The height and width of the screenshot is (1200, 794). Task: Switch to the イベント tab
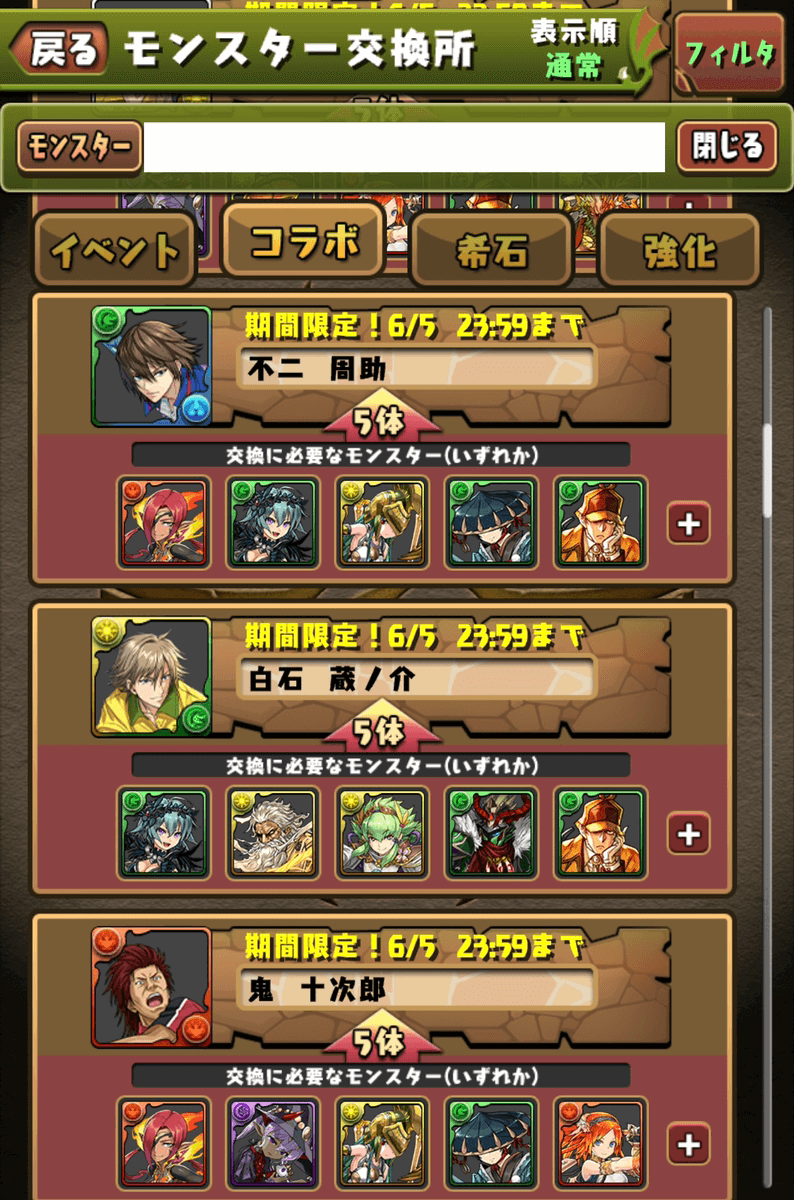coord(115,250)
